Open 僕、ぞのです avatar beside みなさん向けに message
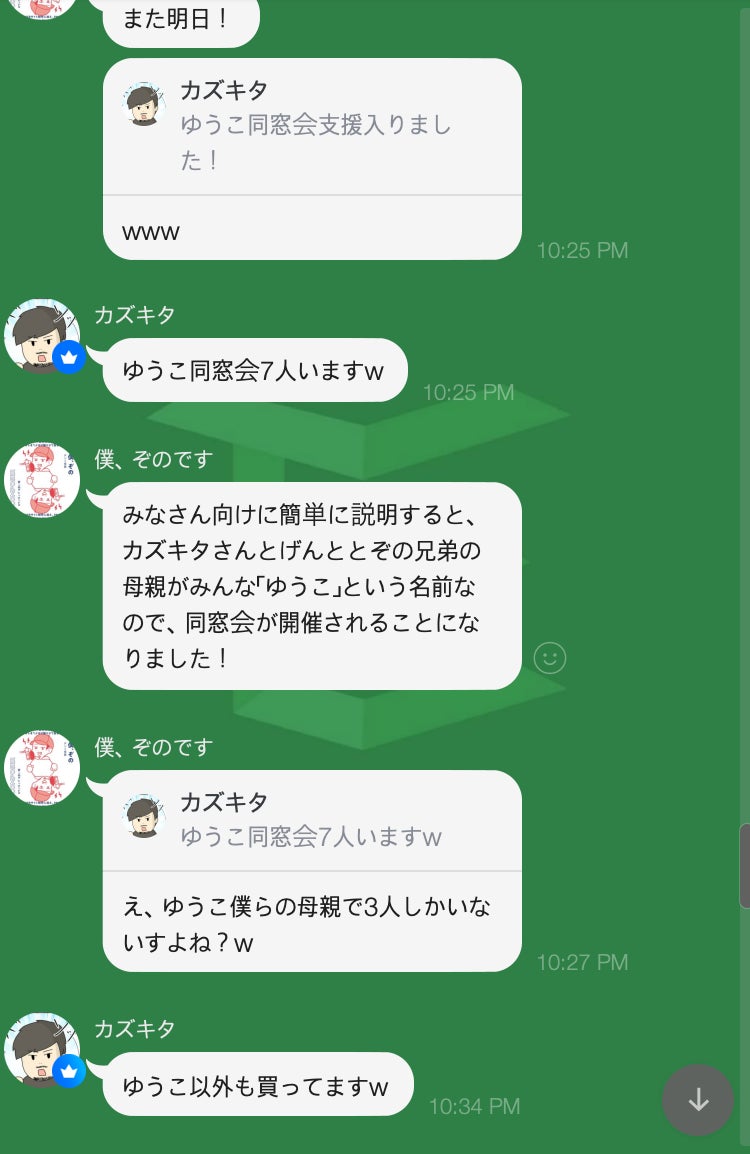The height and width of the screenshot is (1154, 750). 42,480
